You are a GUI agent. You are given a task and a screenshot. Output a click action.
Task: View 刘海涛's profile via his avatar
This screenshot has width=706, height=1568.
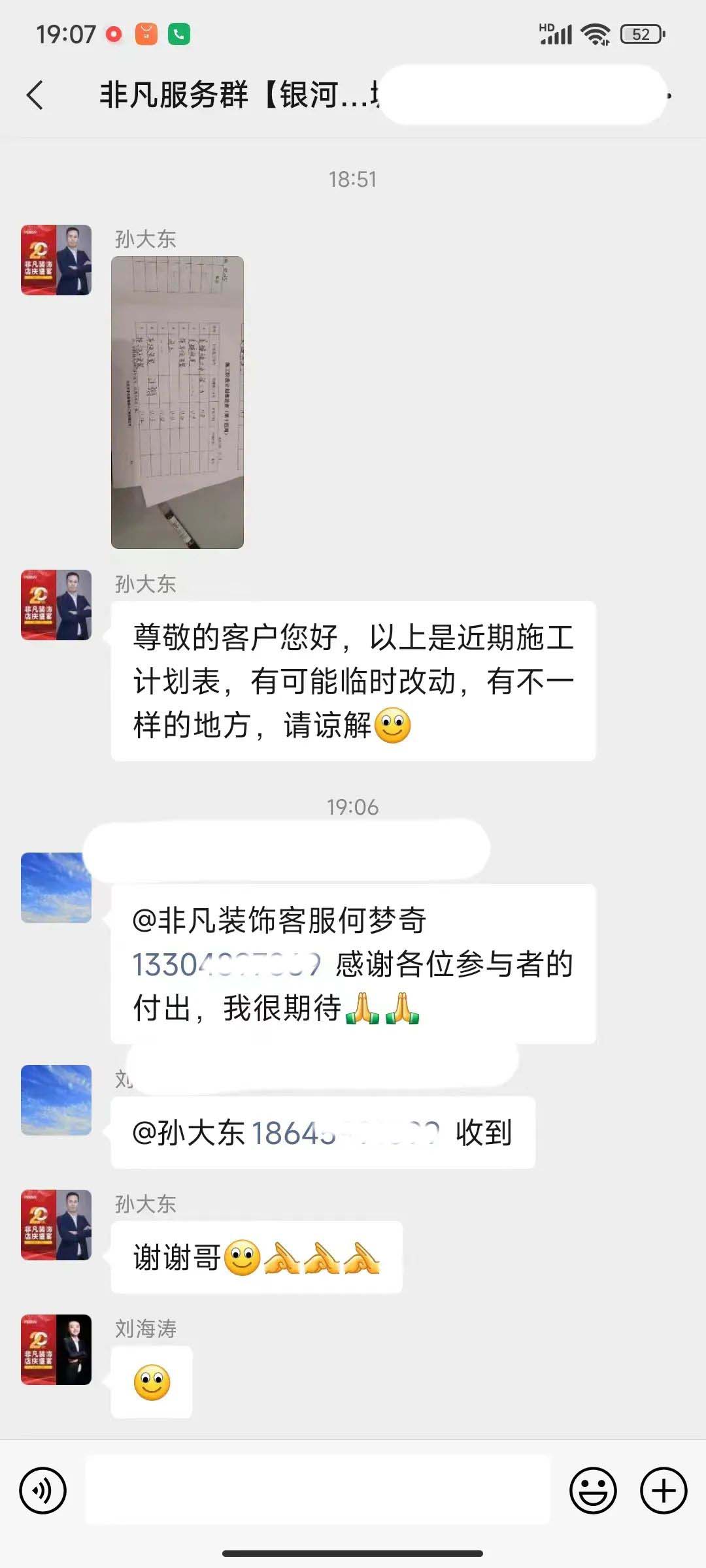tap(56, 1349)
